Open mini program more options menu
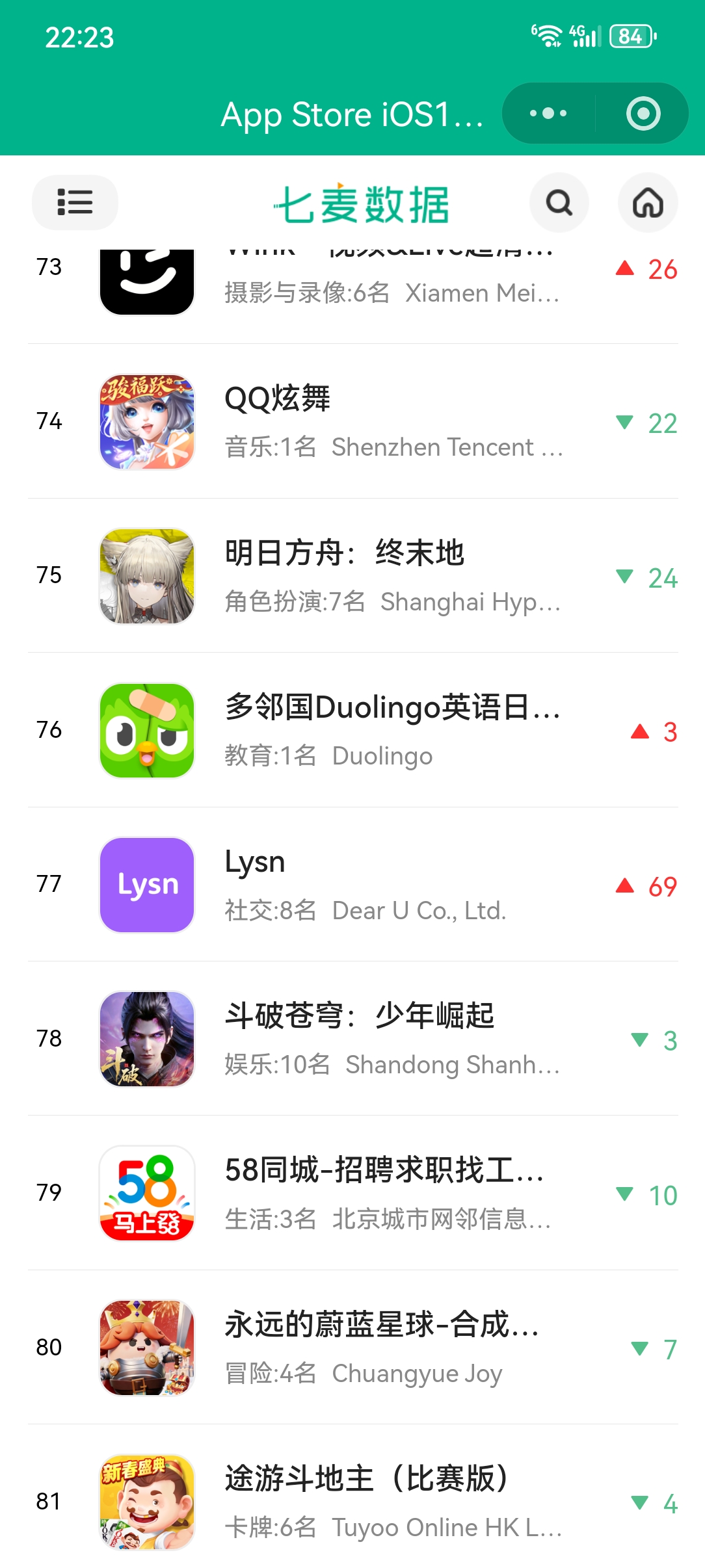Image resolution: width=705 pixels, height=1568 pixels. [x=548, y=114]
